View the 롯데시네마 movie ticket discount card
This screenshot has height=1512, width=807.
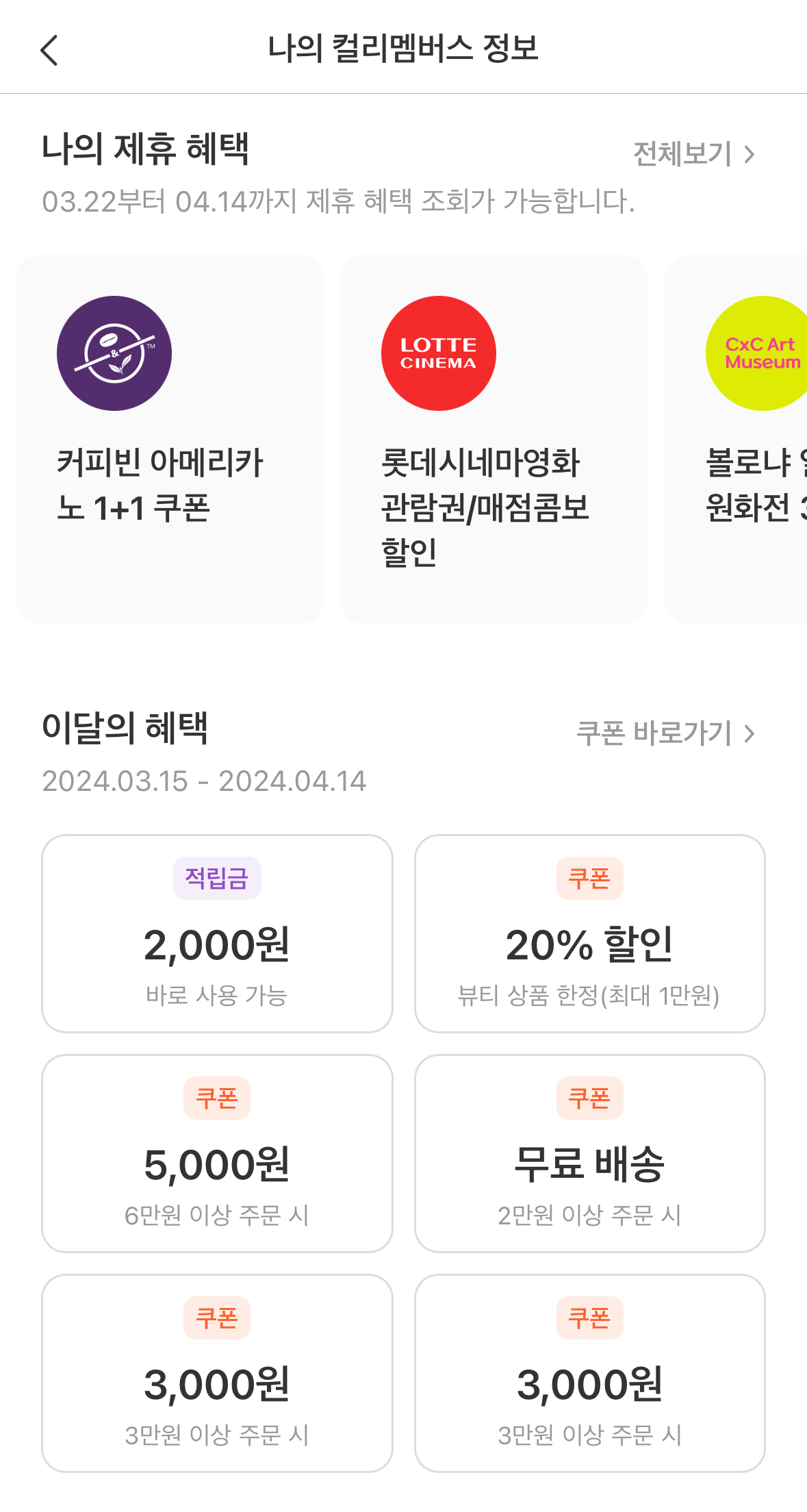pos(494,439)
